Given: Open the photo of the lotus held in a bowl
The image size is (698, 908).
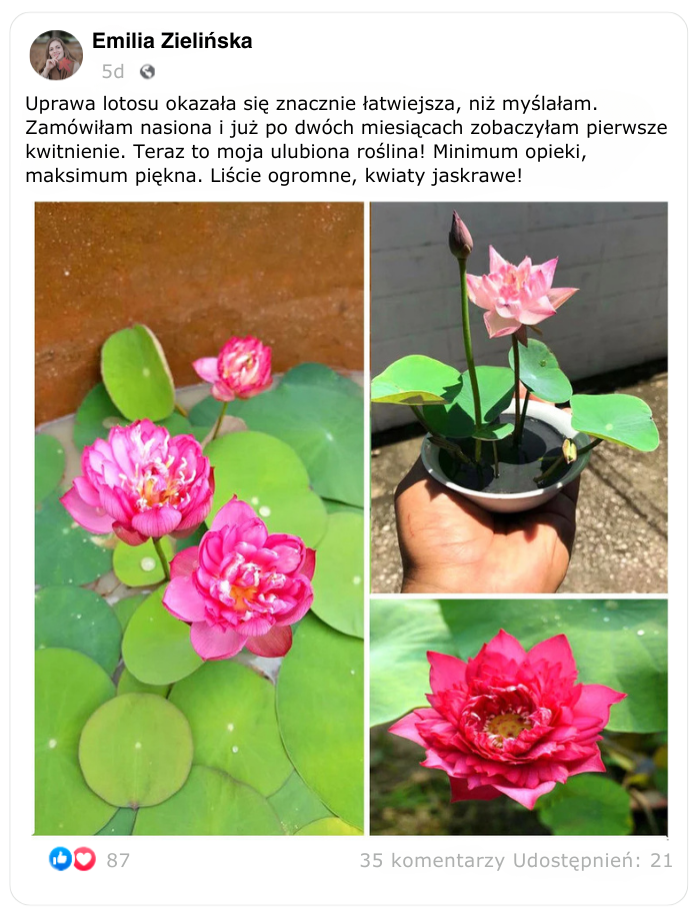Looking at the screenshot, I should (x=519, y=397).
